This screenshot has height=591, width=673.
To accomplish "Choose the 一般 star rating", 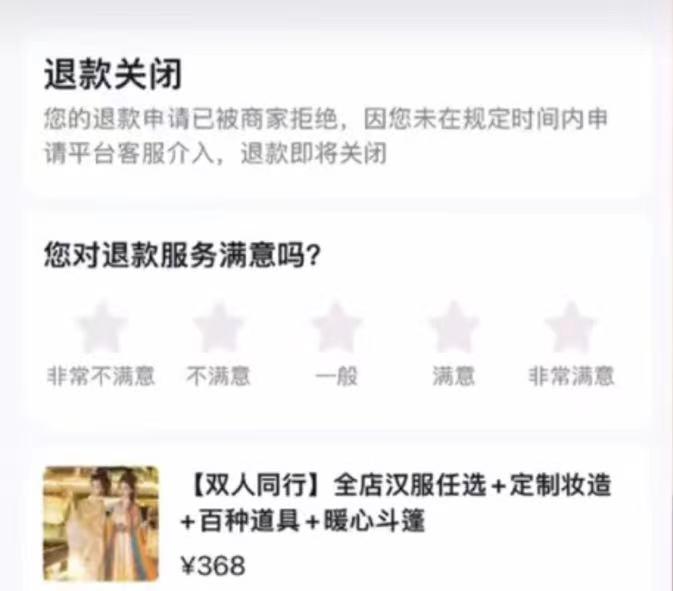I will (x=336, y=328).
